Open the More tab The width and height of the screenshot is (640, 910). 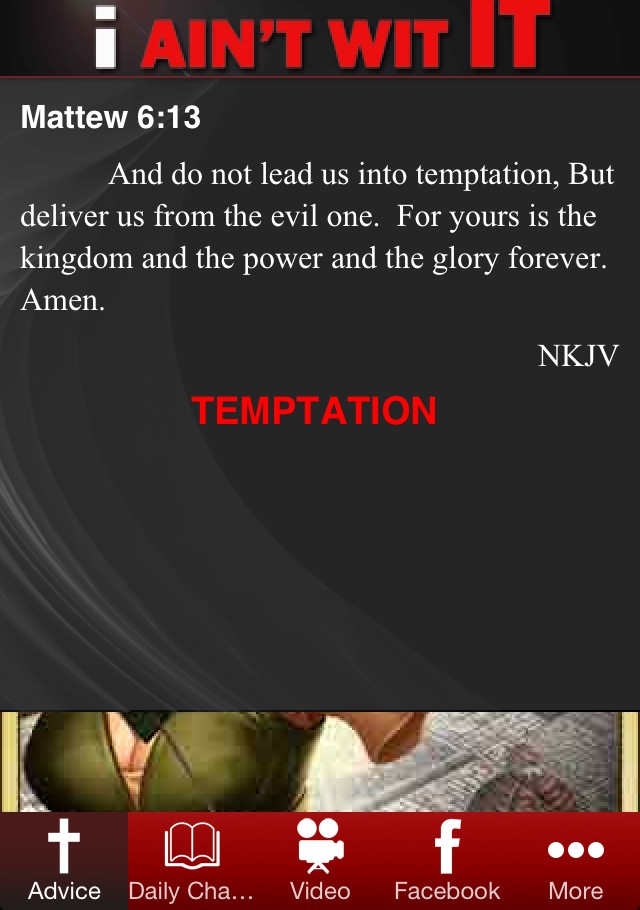click(576, 861)
